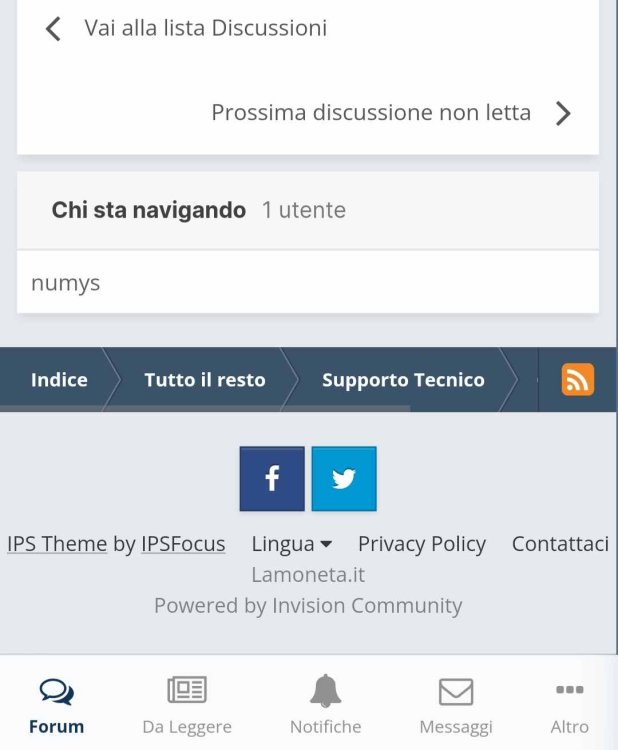Open Tutto il resto breadcrumb

click(x=204, y=380)
